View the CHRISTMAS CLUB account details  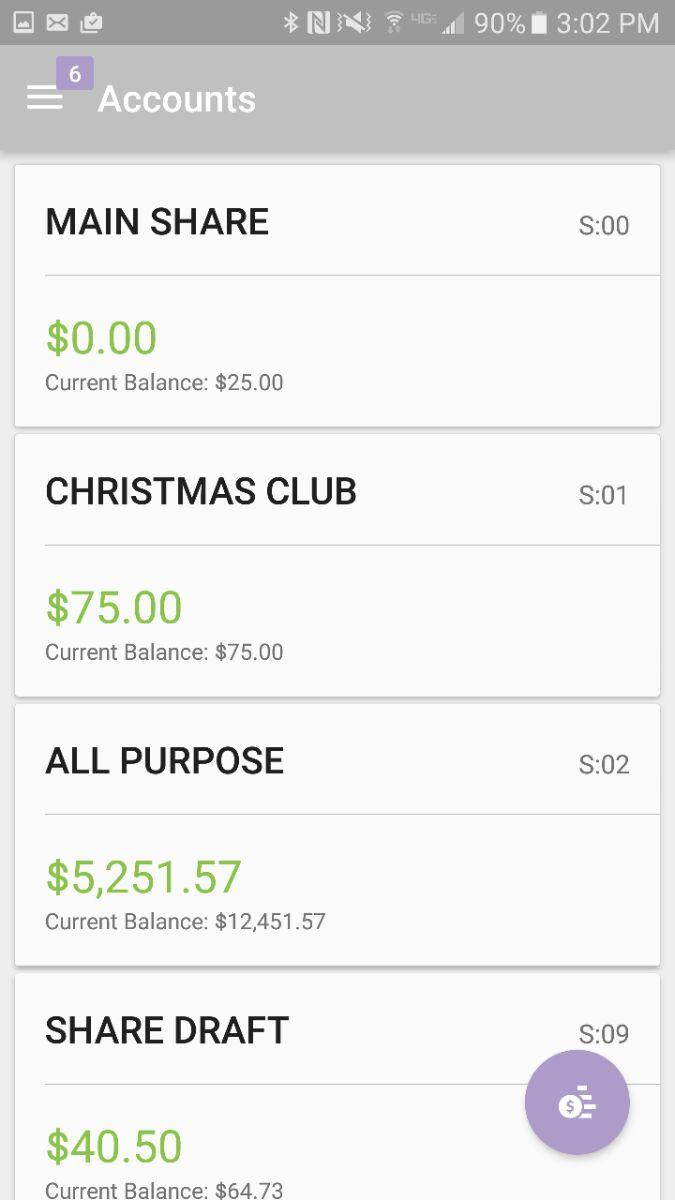click(337, 565)
